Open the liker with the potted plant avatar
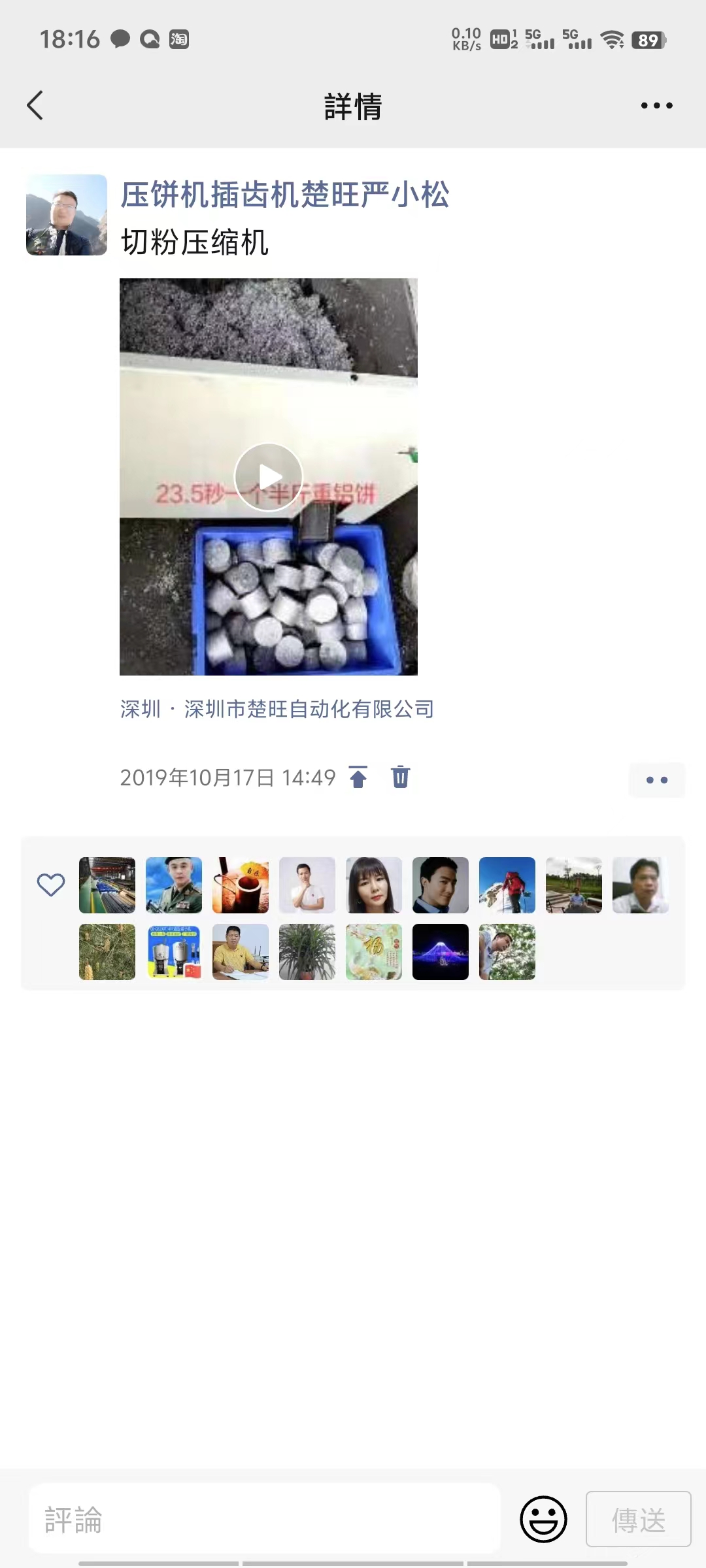The width and height of the screenshot is (706, 1568). [307, 952]
